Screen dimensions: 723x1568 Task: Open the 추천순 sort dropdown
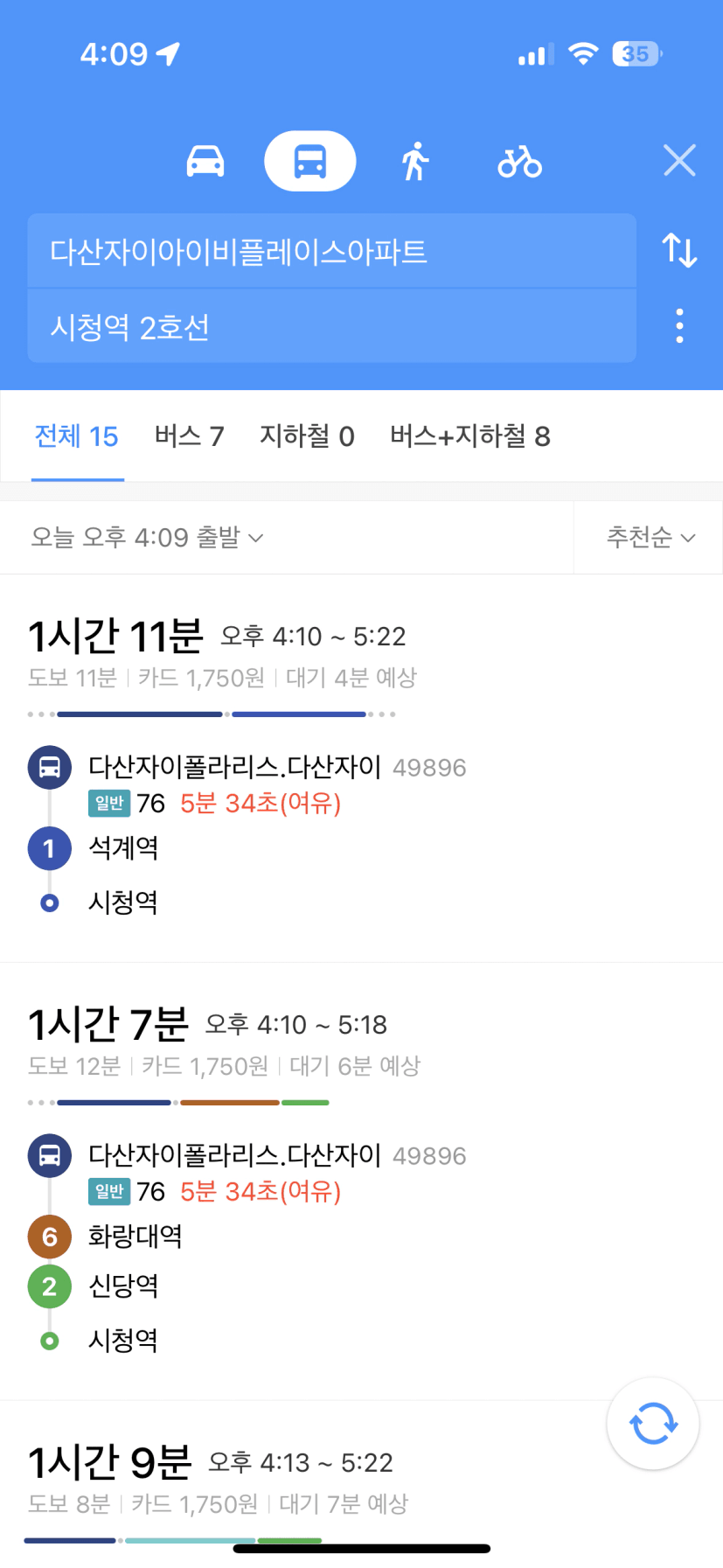650,537
